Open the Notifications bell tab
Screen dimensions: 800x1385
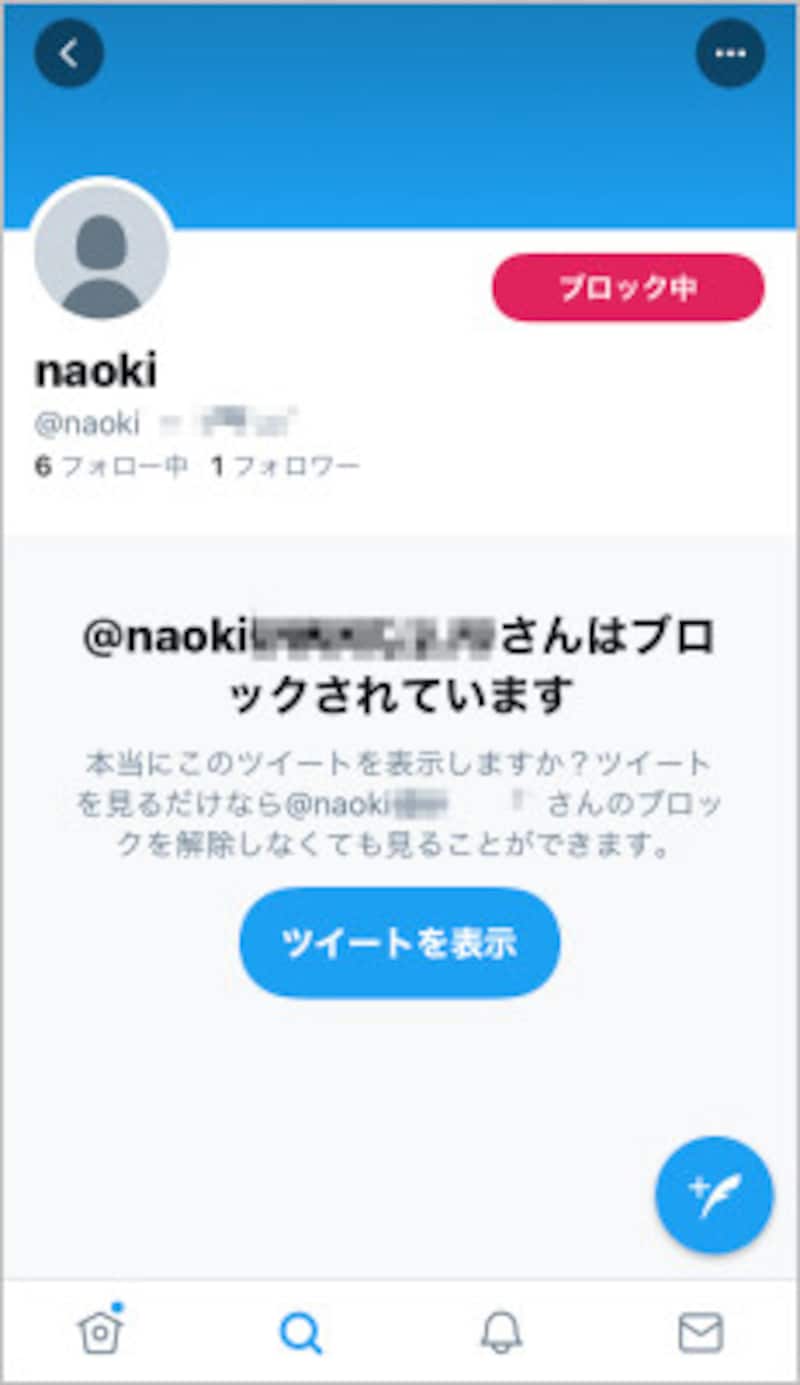point(501,1331)
